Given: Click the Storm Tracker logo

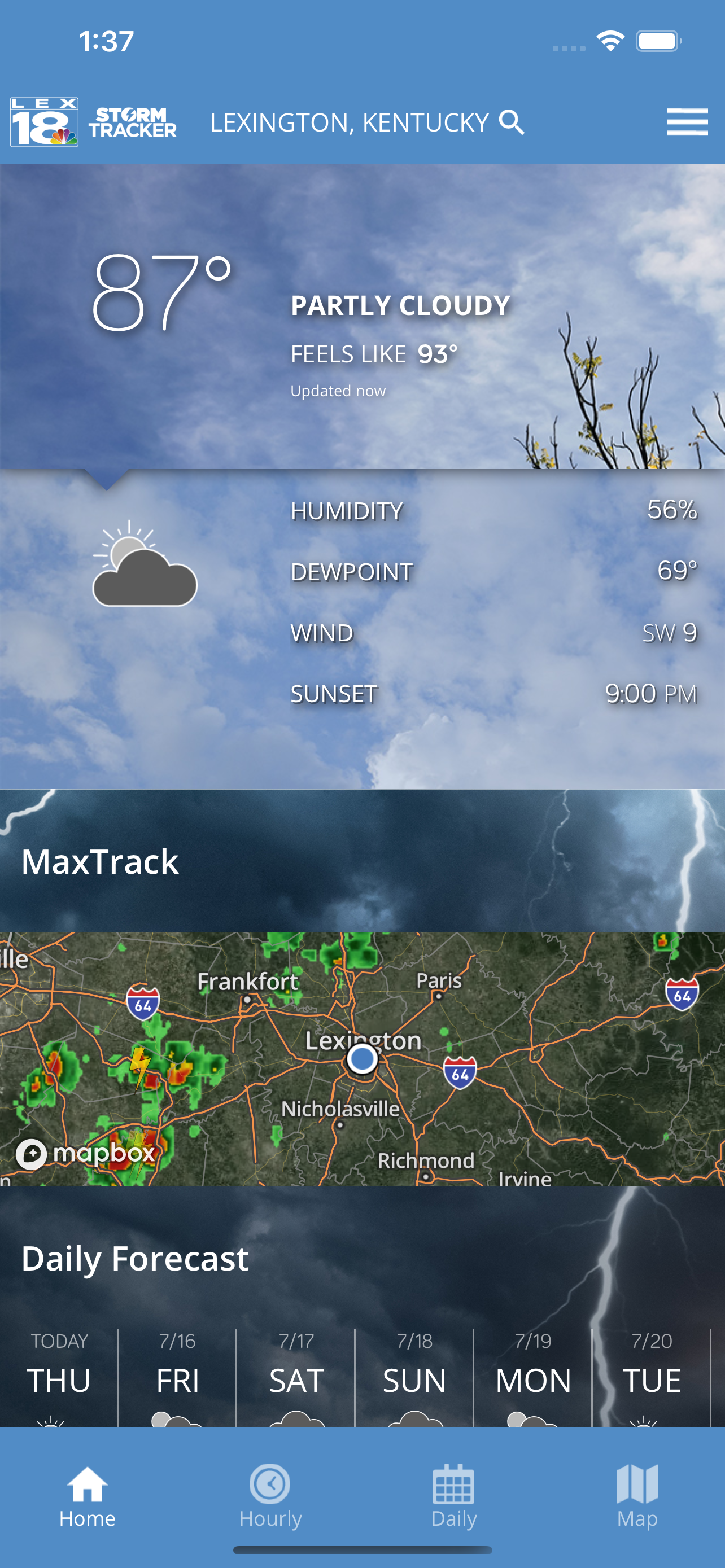Looking at the screenshot, I should pyautogui.click(x=134, y=122).
